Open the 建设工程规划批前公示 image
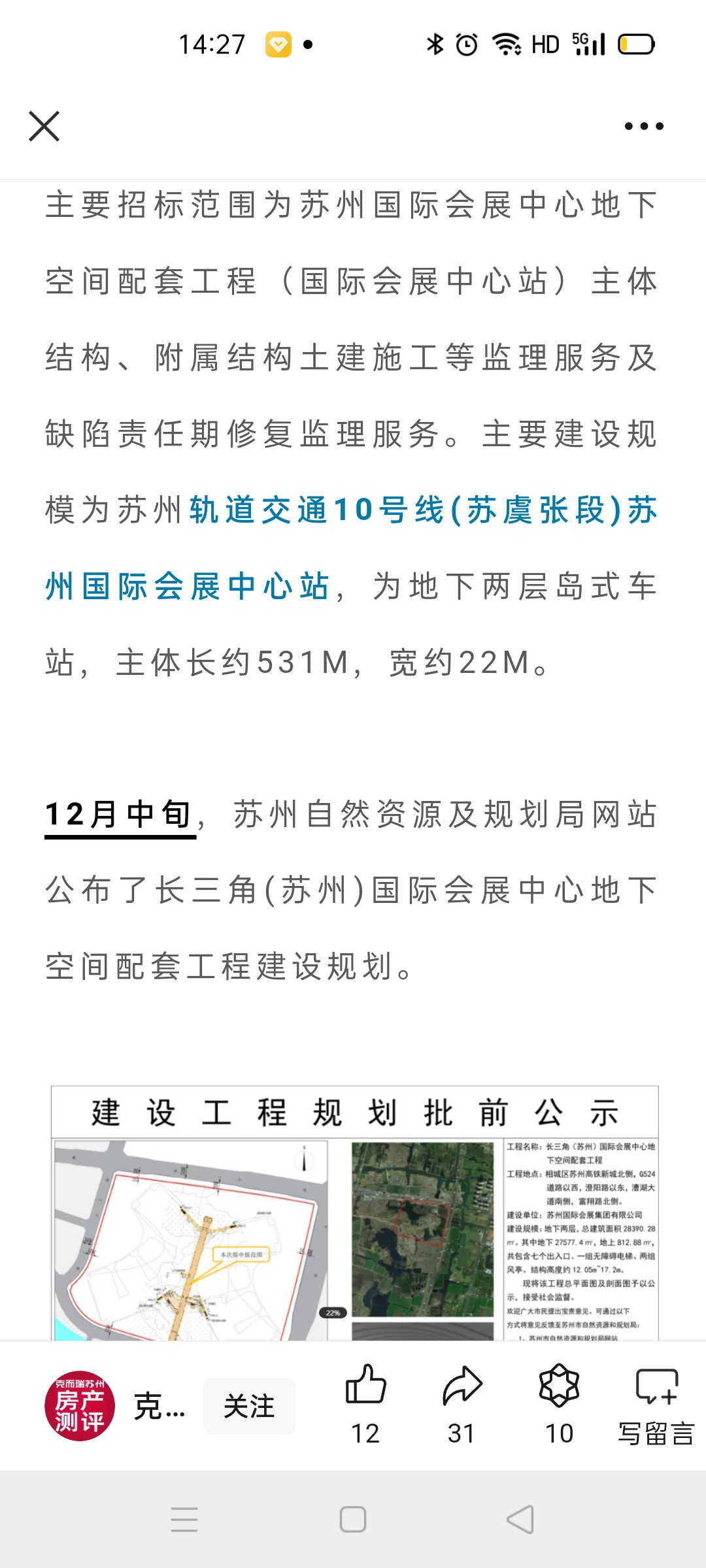The image size is (706, 1568). tap(354, 1213)
